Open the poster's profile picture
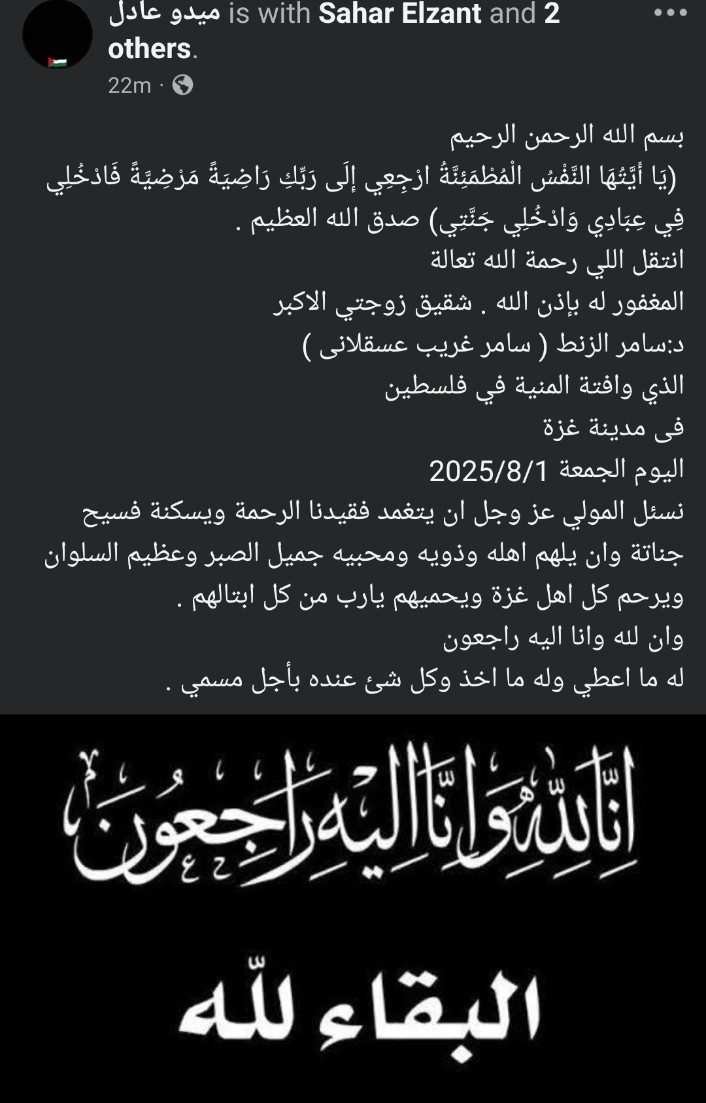706x1103 pixels. 57,36
